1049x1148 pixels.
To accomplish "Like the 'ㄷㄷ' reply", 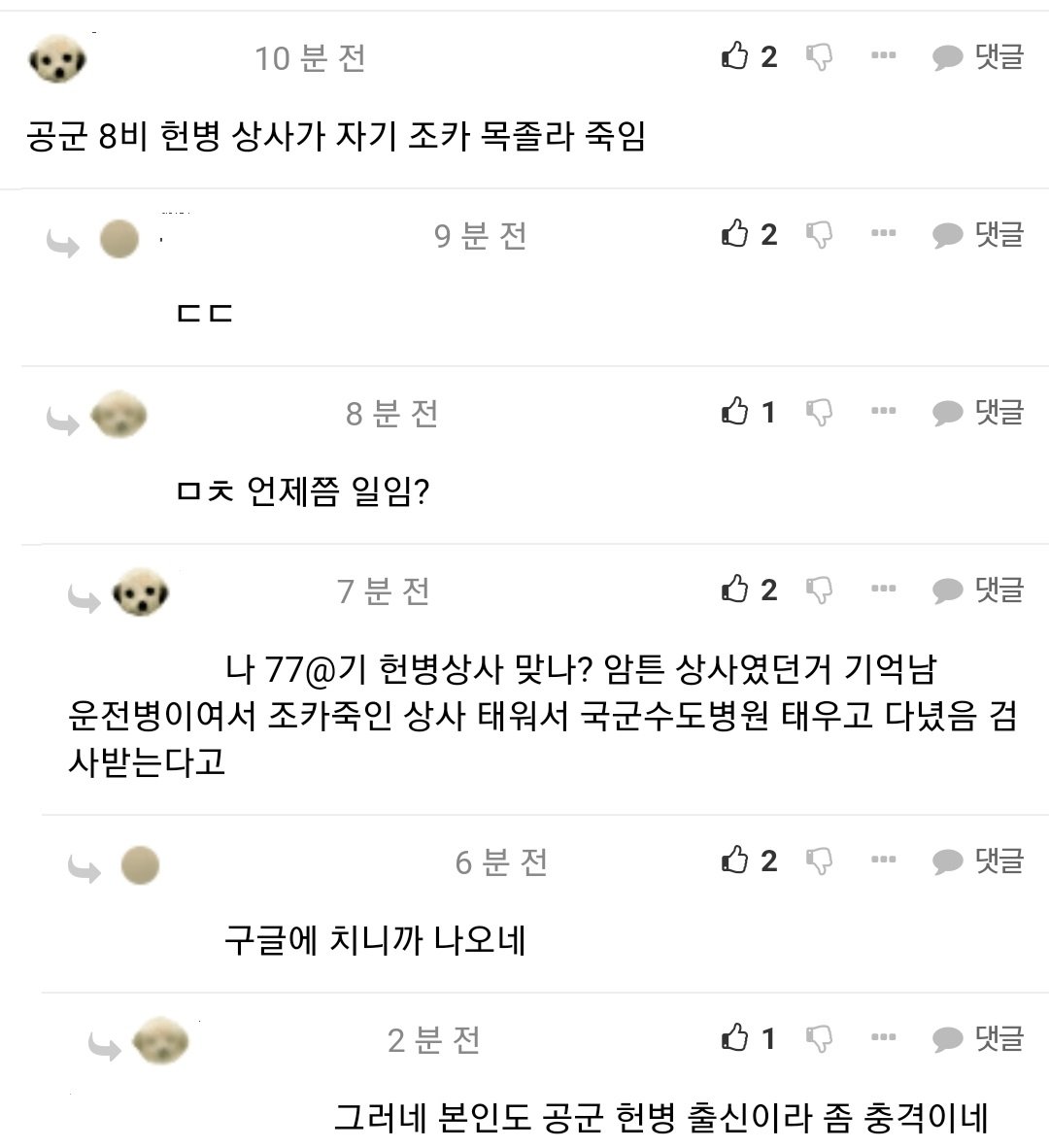I will click(x=735, y=233).
